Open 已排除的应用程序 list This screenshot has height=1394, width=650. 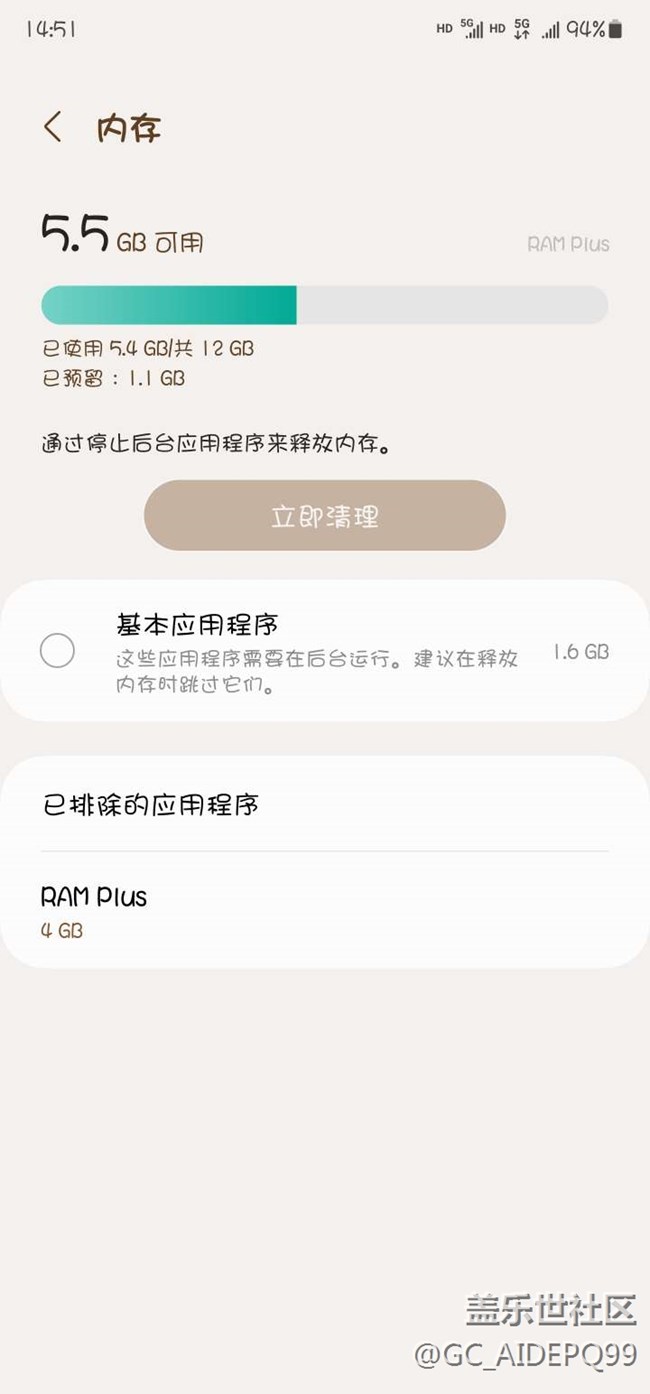325,805
